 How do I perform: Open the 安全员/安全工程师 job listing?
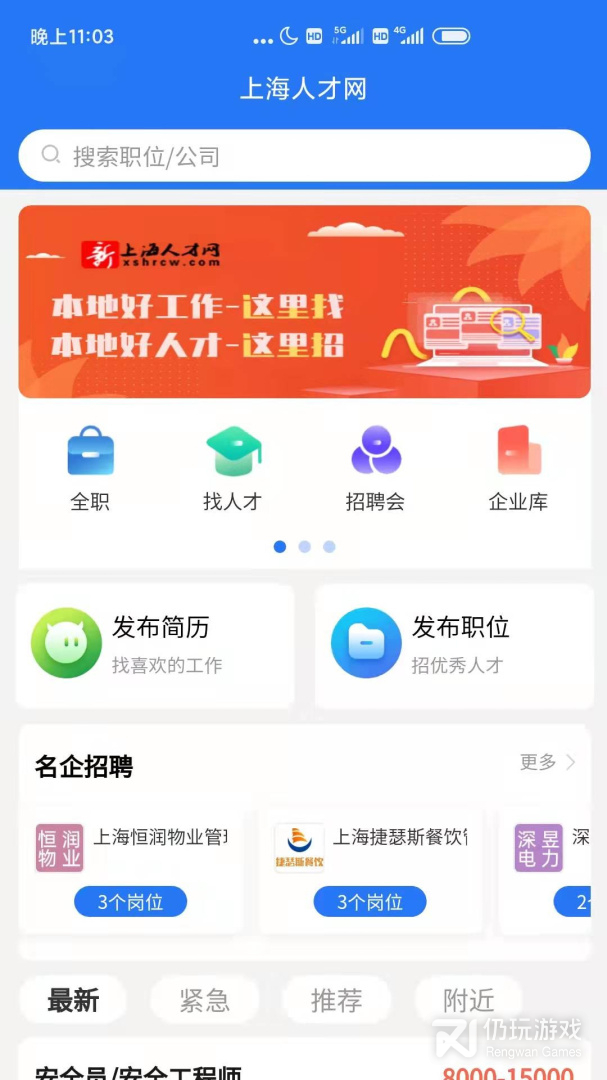[140, 1072]
